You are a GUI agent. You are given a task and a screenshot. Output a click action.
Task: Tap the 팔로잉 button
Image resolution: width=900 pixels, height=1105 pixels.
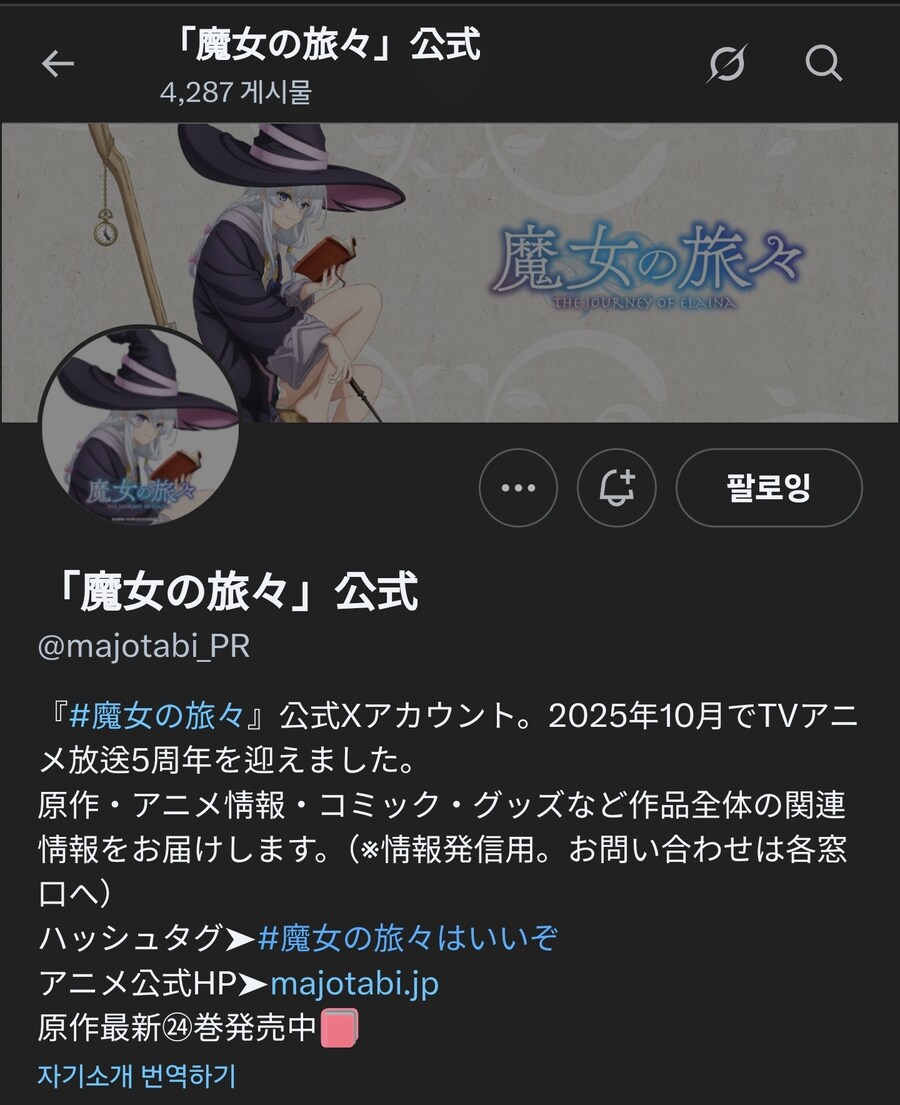coord(768,488)
